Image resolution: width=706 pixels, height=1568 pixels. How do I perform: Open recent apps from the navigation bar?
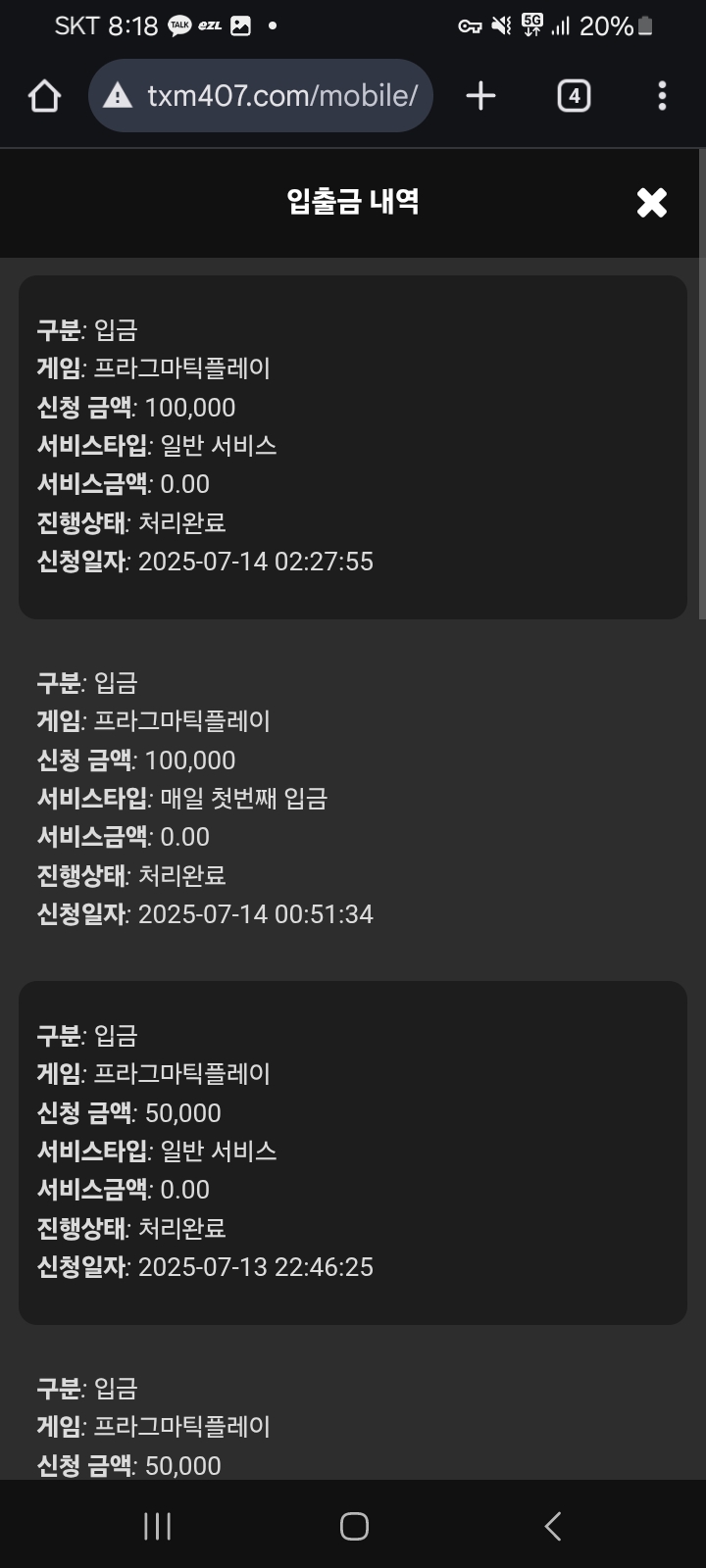tap(157, 1526)
